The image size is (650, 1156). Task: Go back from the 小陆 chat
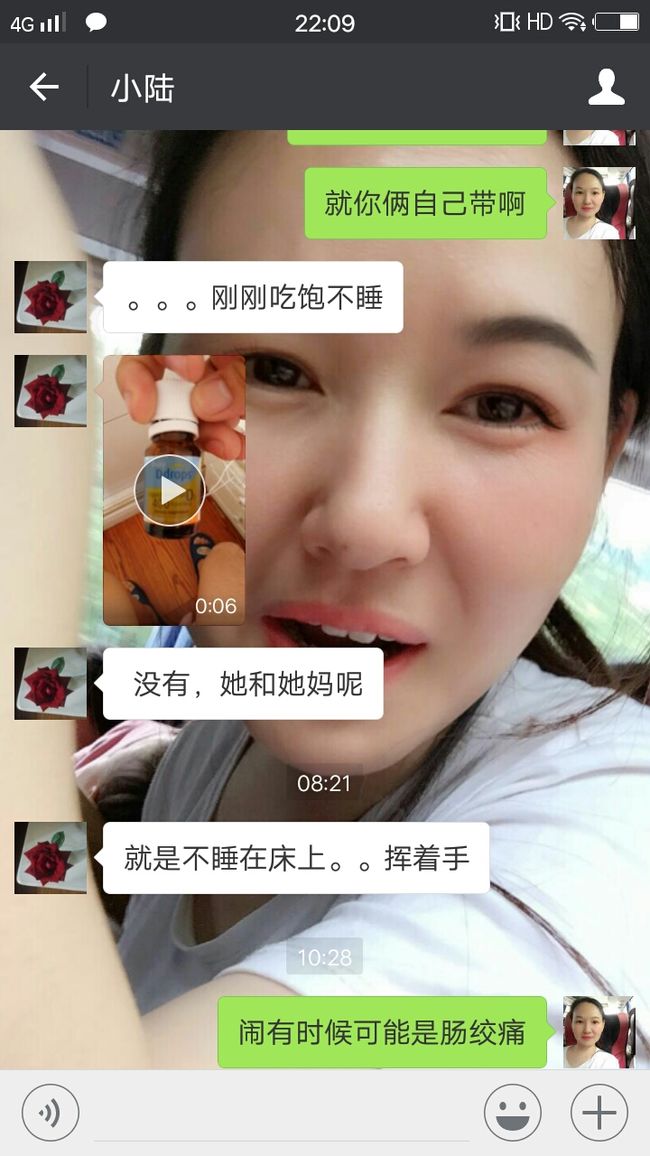43,87
